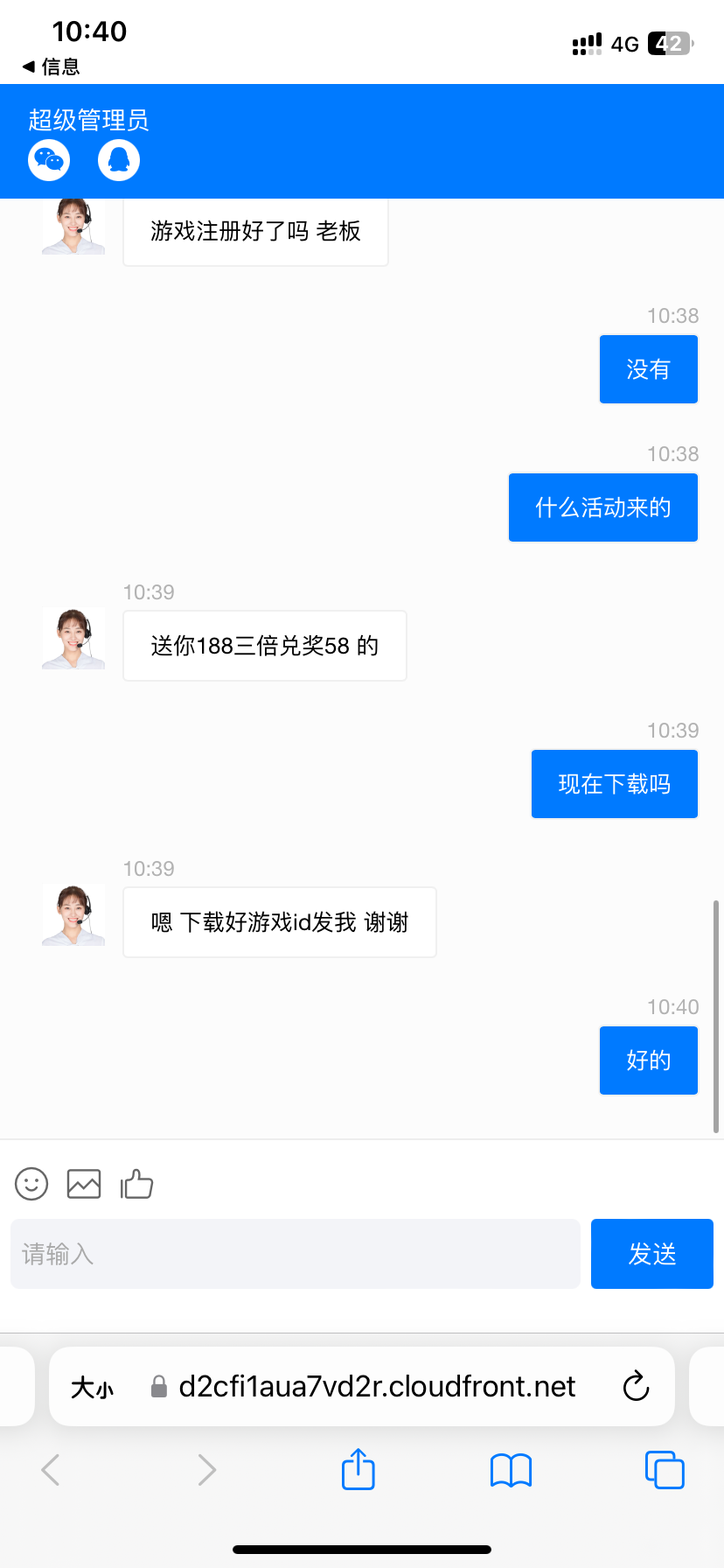Tap the cloudfront.net address bar

362,1386
